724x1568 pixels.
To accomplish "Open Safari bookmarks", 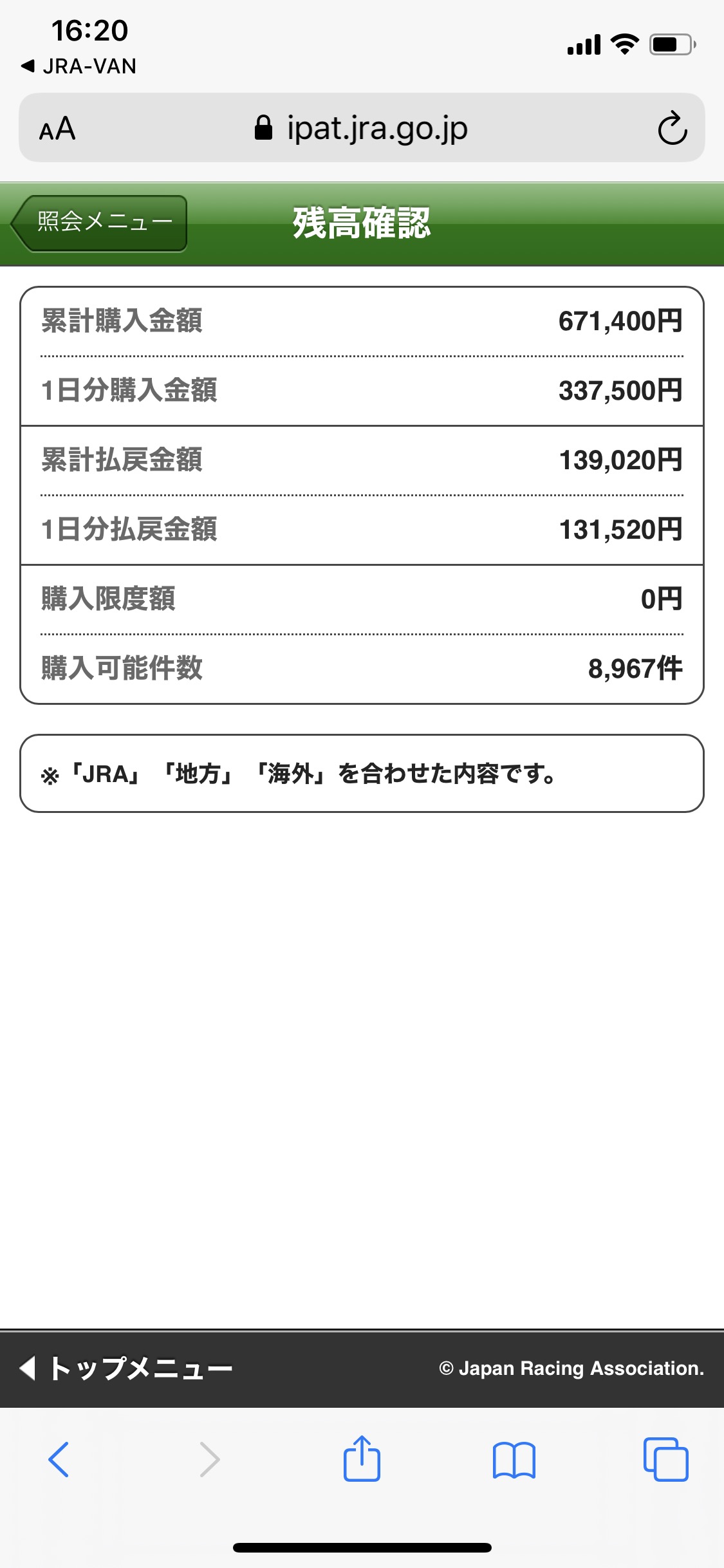I will [514, 1459].
